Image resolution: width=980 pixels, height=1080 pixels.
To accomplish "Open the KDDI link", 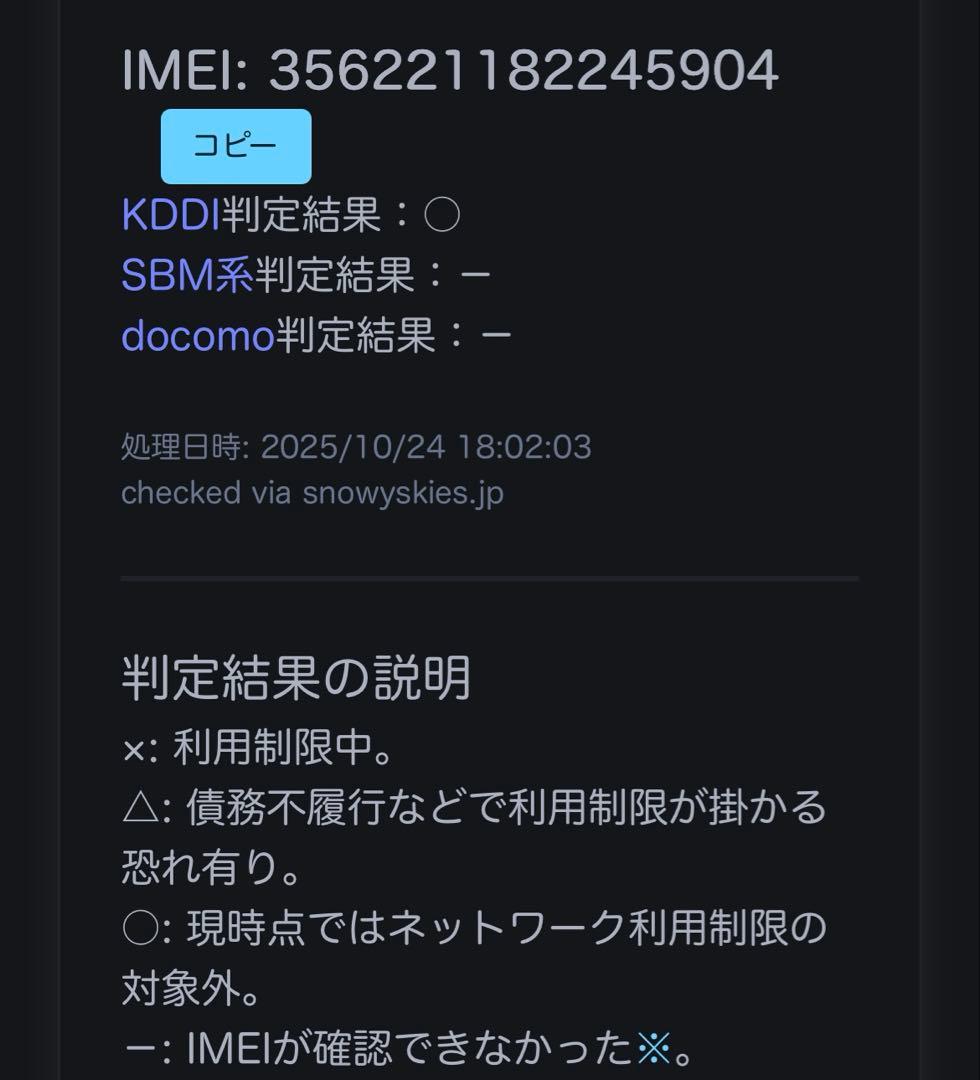I will [170, 215].
